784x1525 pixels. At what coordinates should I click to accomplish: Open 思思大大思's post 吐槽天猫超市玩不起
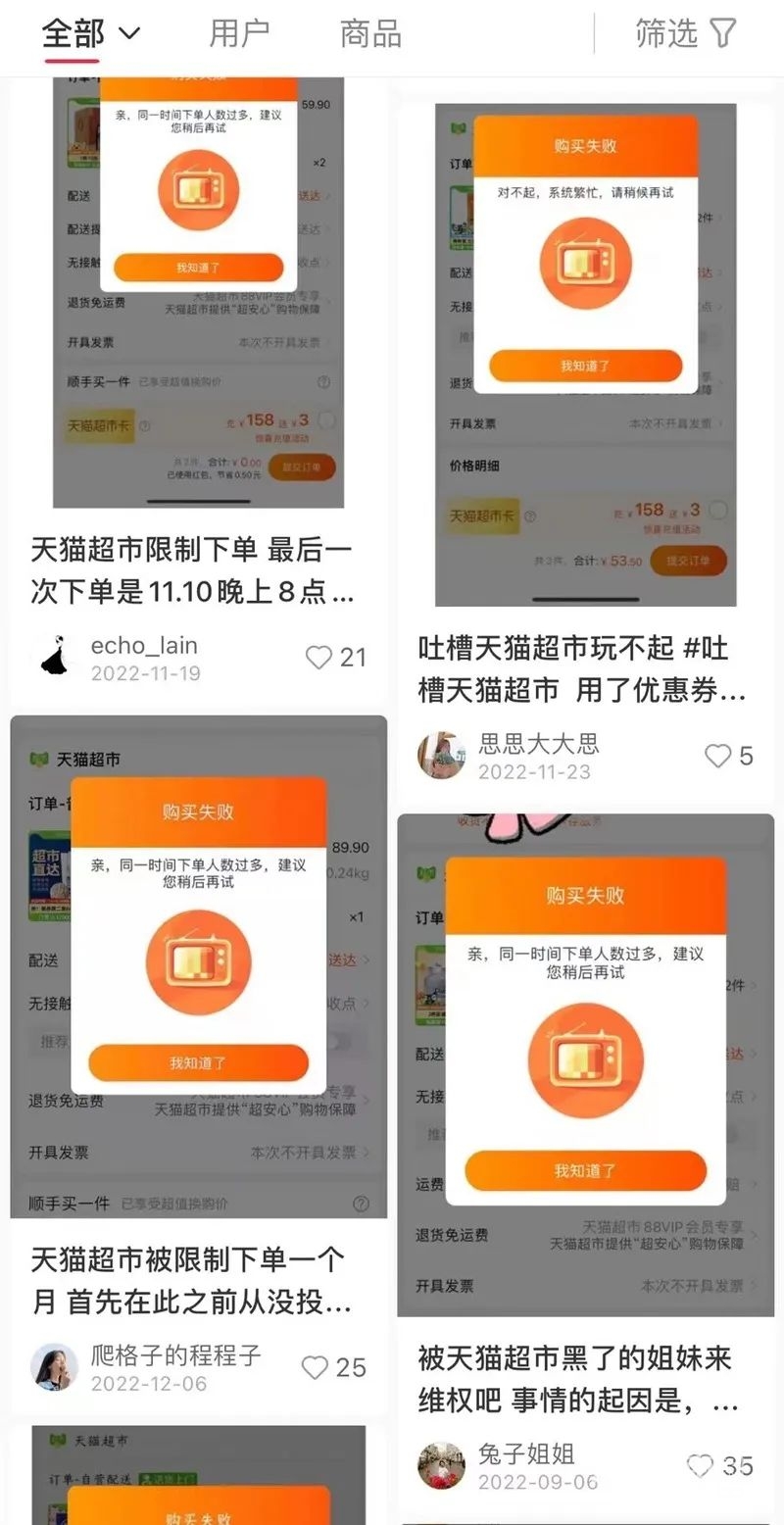tap(582, 669)
